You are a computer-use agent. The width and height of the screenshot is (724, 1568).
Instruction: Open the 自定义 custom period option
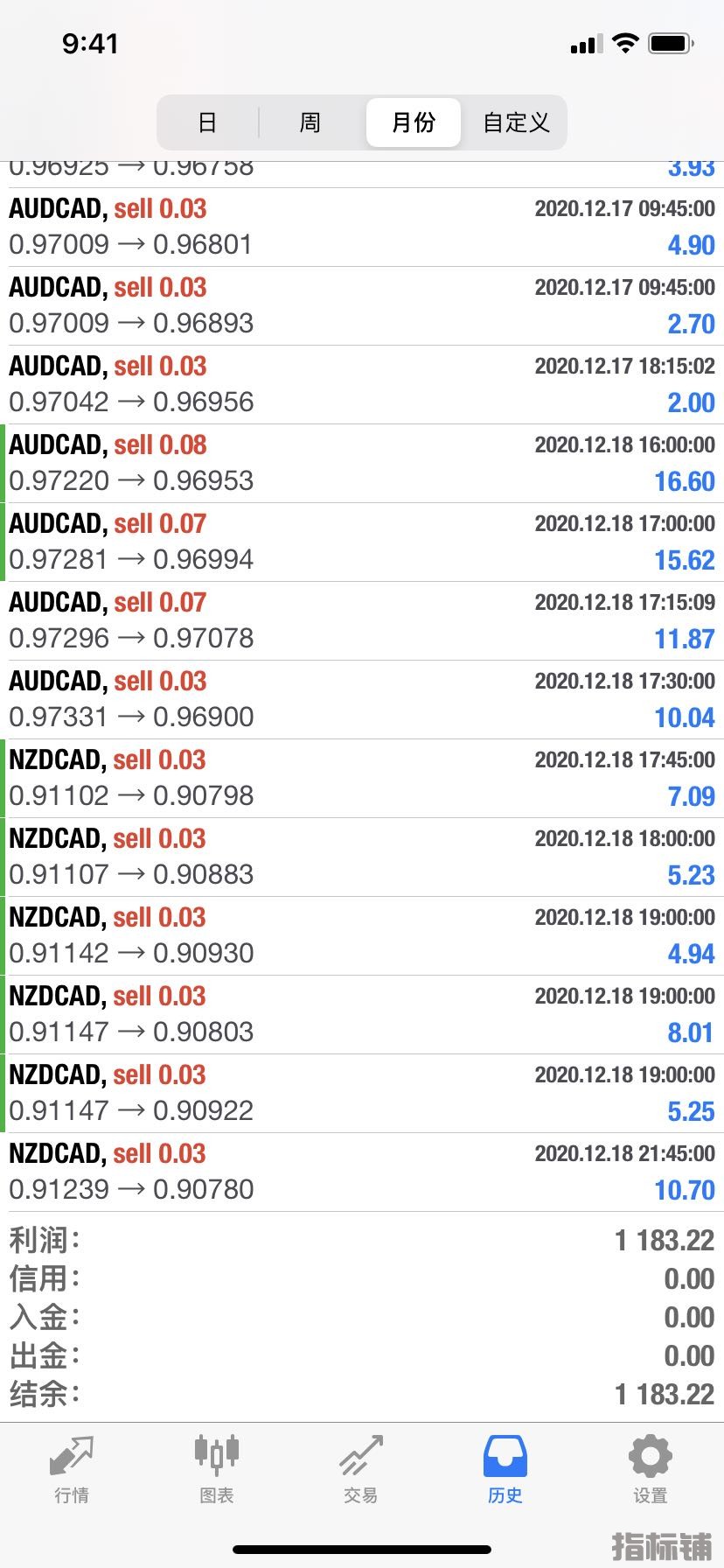tap(516, 122)
